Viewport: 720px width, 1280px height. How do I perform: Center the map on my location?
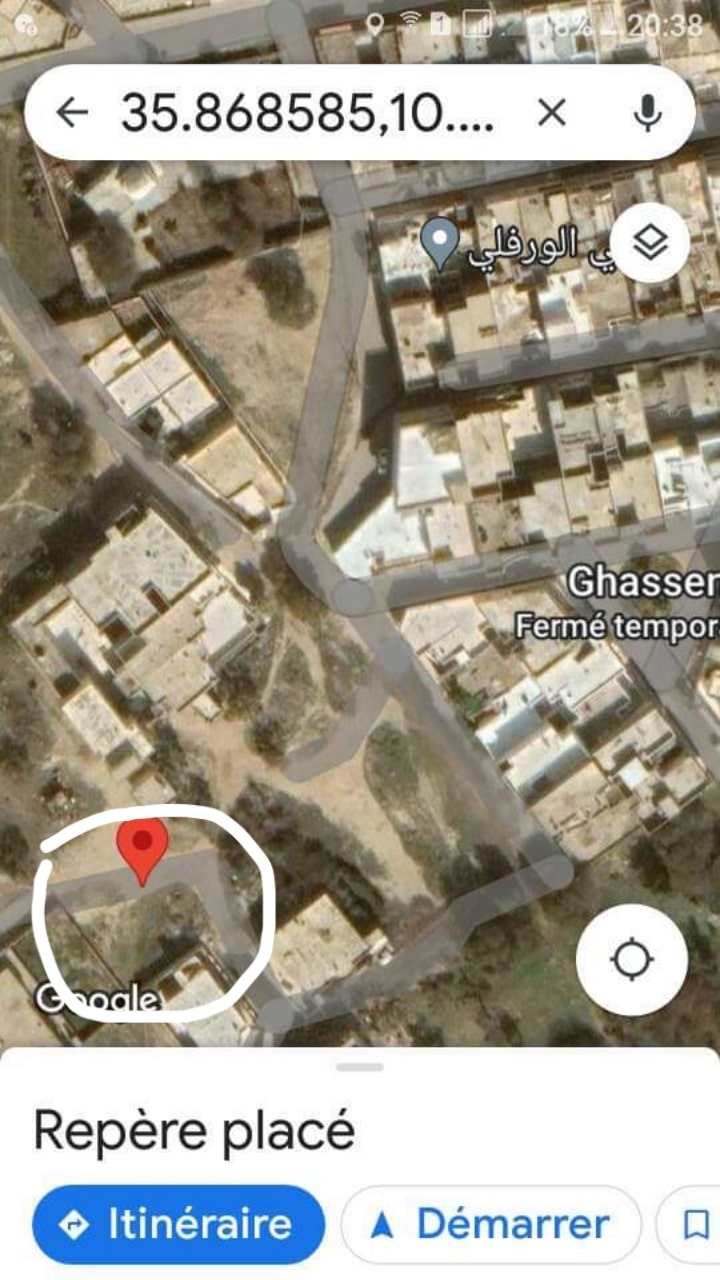coord(632,960)
